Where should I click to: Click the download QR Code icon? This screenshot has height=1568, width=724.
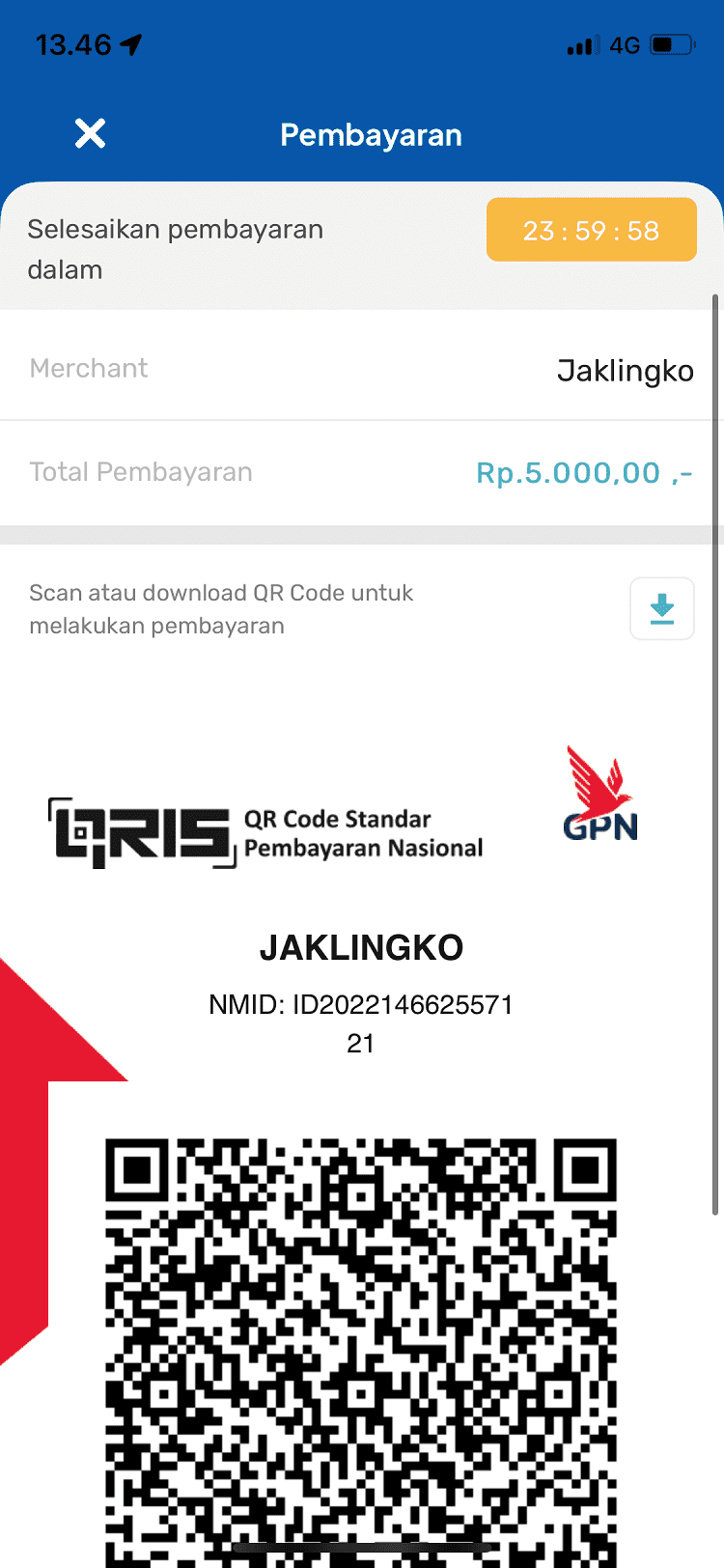[x=661, y=608]
